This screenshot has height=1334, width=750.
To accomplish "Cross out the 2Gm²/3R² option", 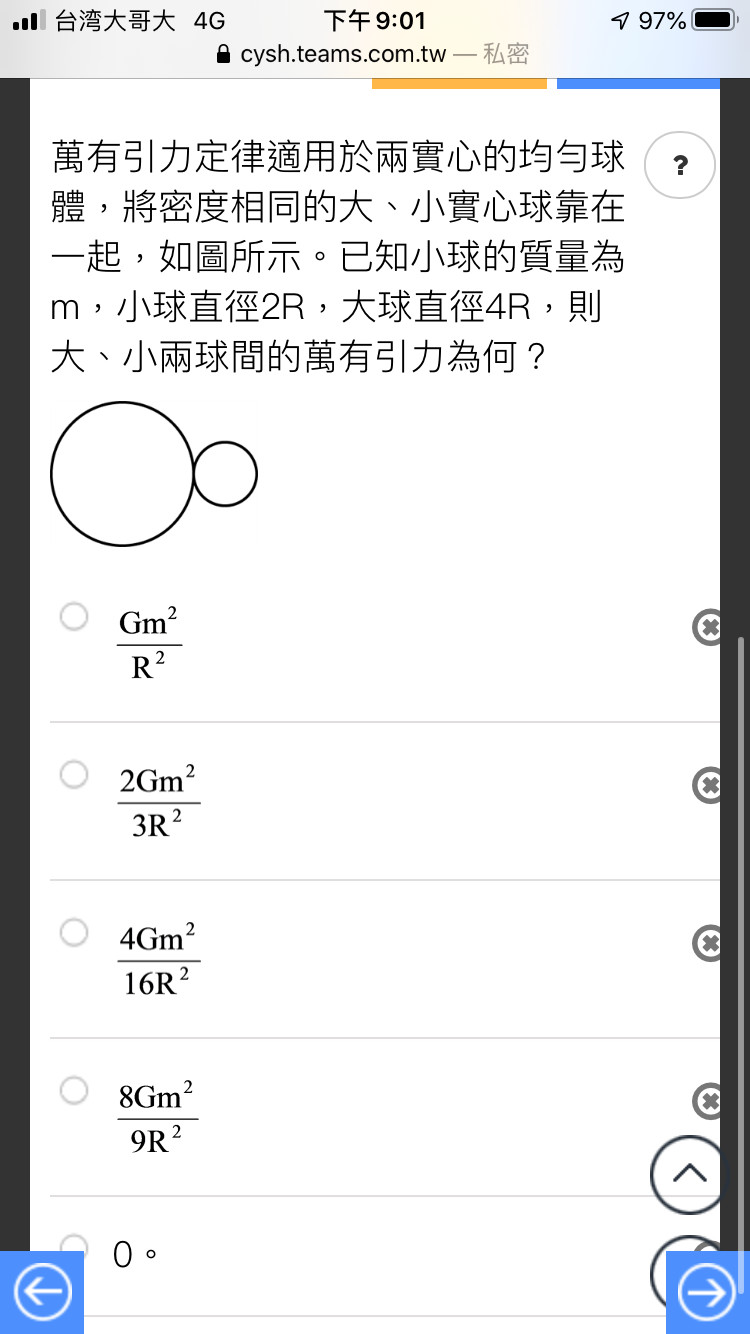I will click(x=707, y=786).
